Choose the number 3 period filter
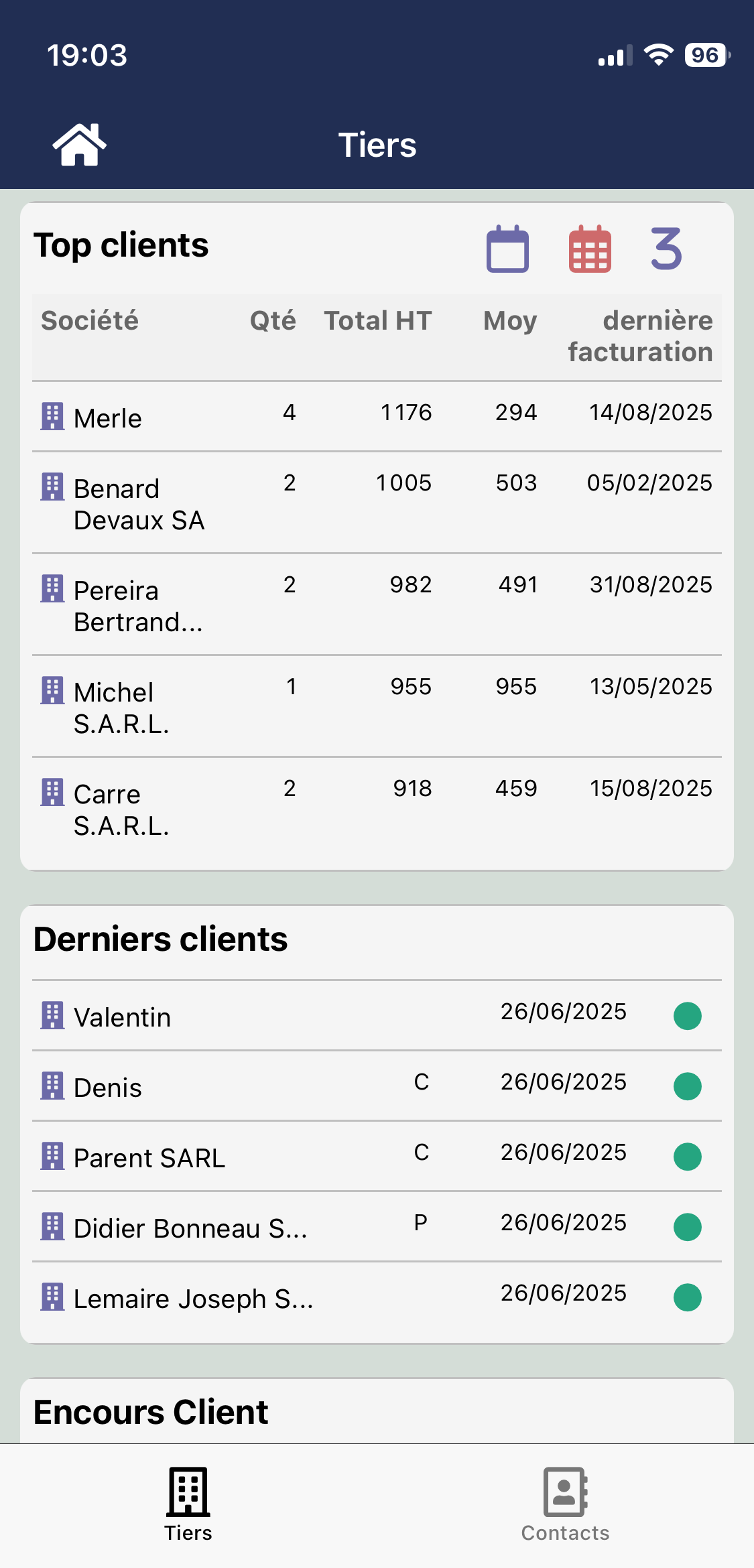Viewport: 754px width, 1568px height. pyautogui.click(x=666, y=249)
